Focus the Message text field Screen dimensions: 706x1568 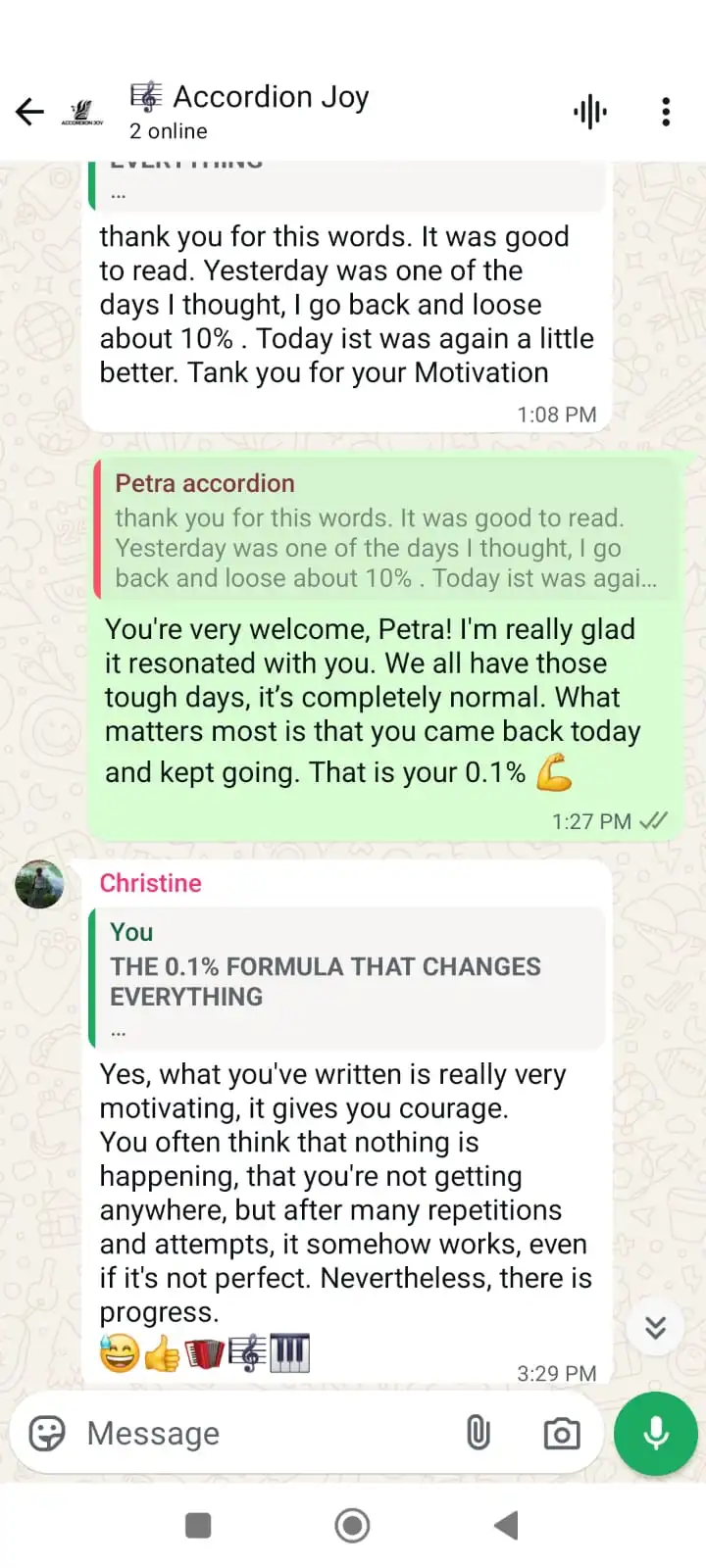point(265,1433)
